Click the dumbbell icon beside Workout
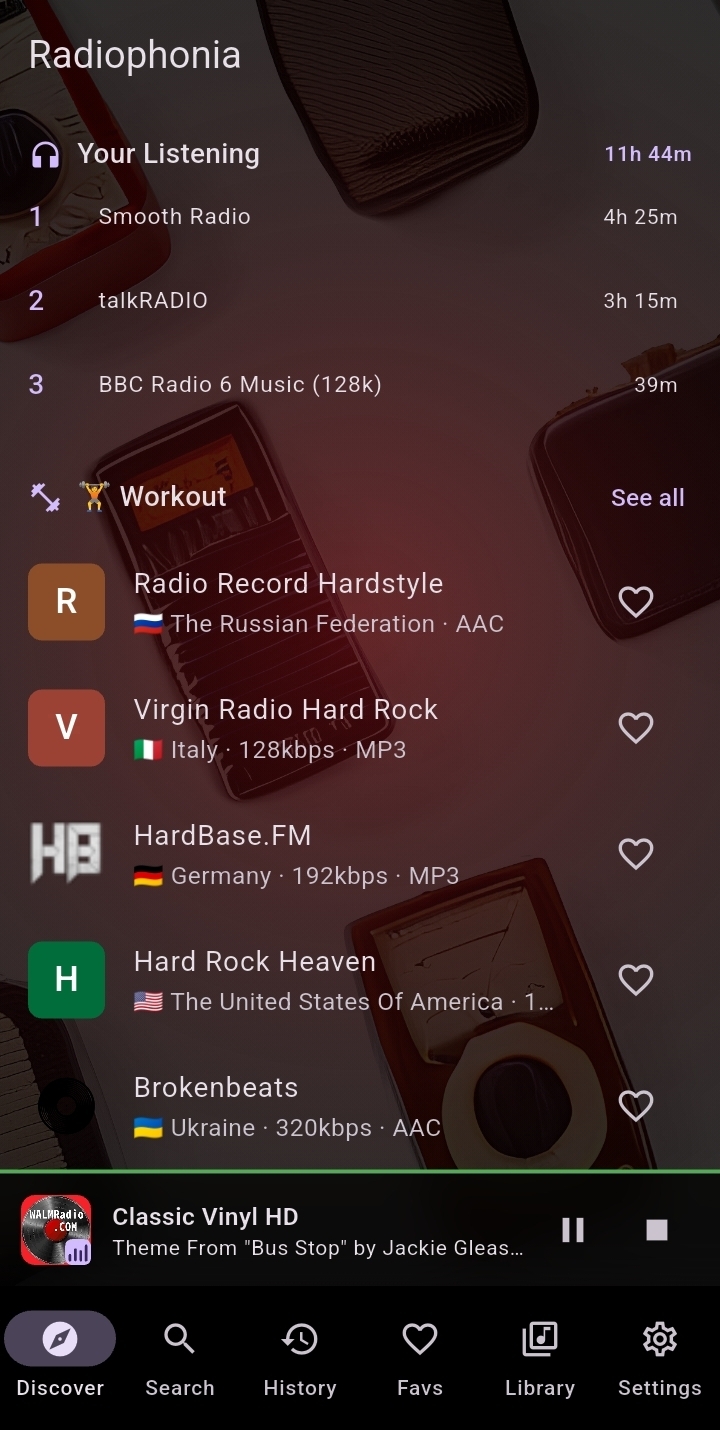Image resolution: width=720 pixels, height=1430 pixels. pos(42,495)
